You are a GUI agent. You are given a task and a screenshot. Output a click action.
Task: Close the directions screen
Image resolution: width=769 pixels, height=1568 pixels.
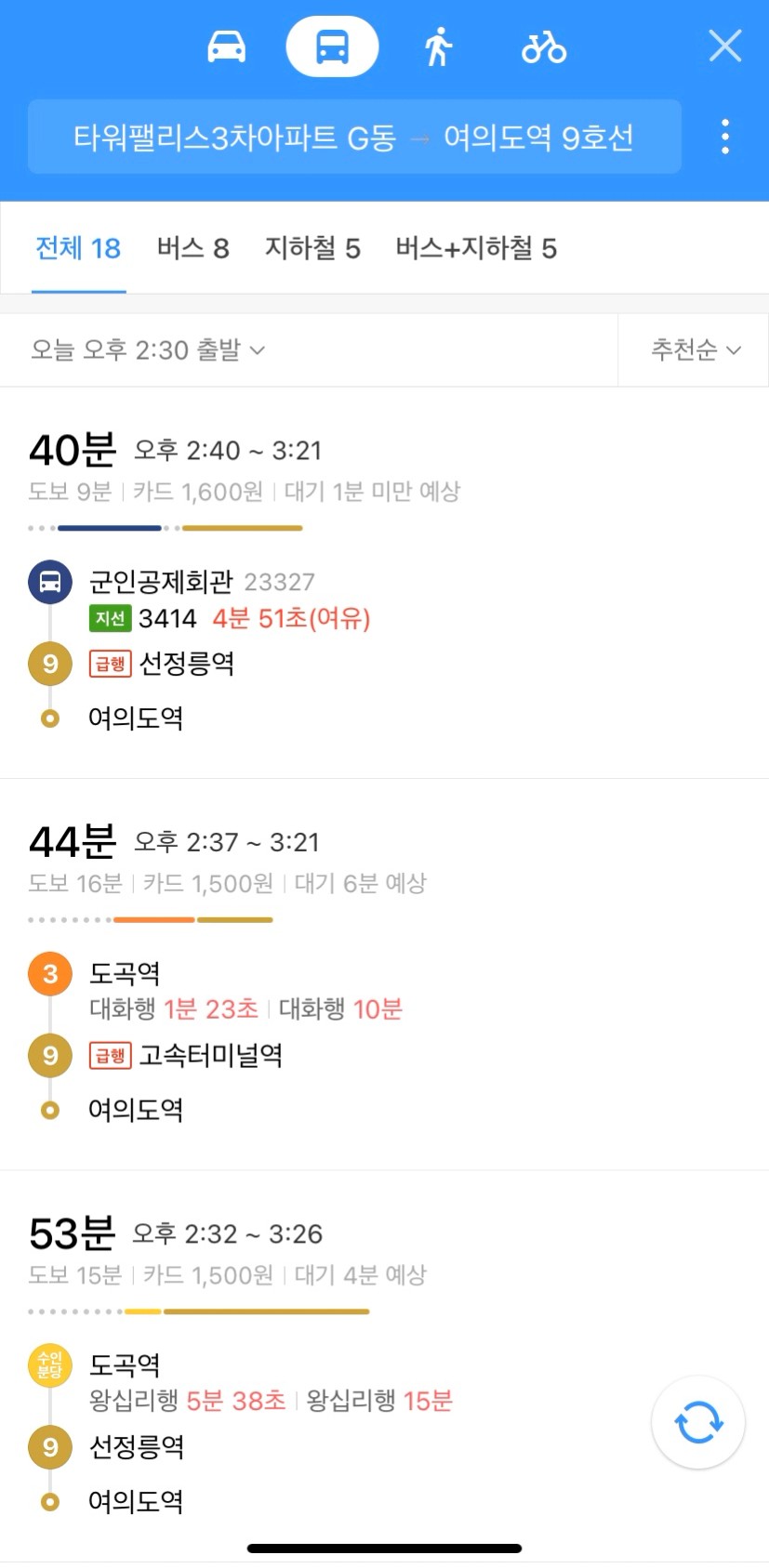click(x=725, y=46)
